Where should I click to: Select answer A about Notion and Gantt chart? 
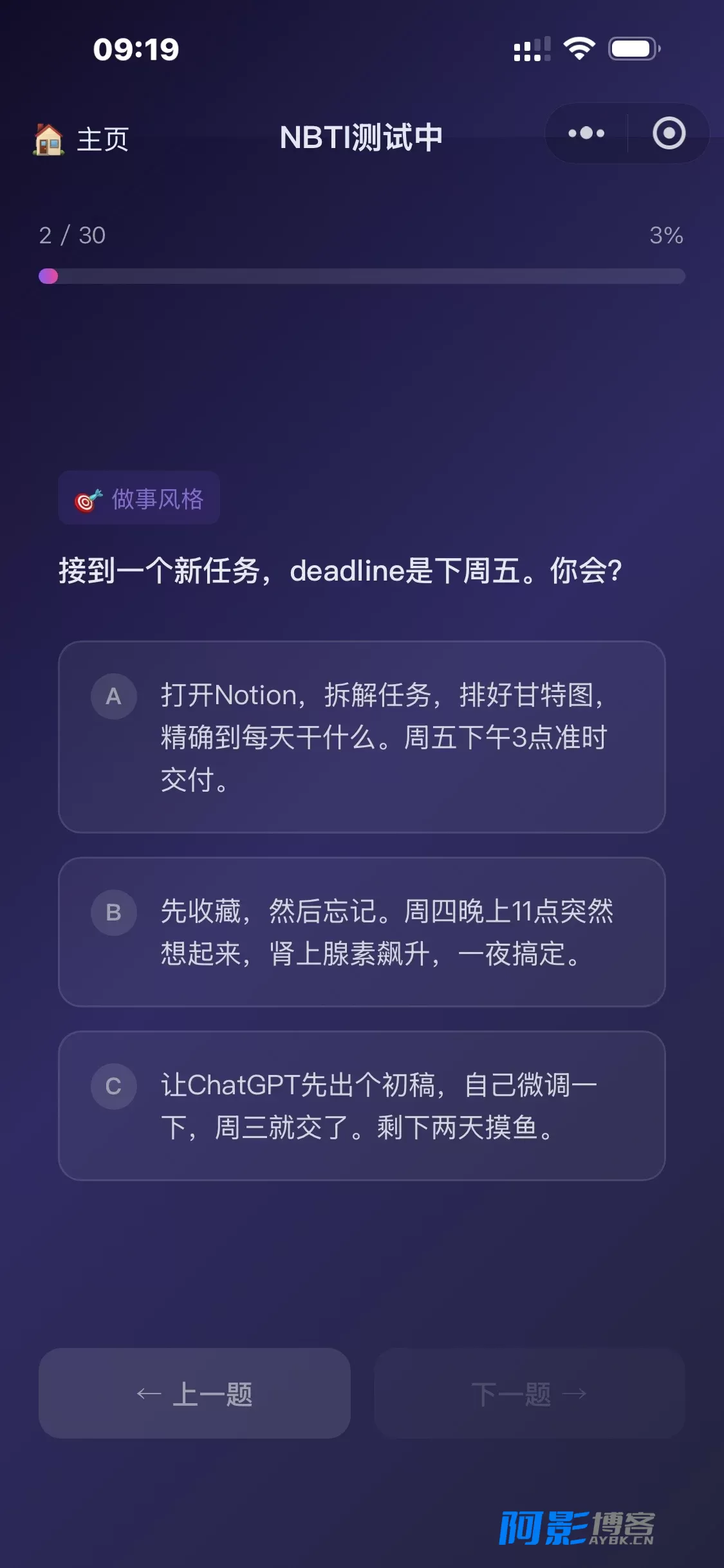click(x=362, y=737)
